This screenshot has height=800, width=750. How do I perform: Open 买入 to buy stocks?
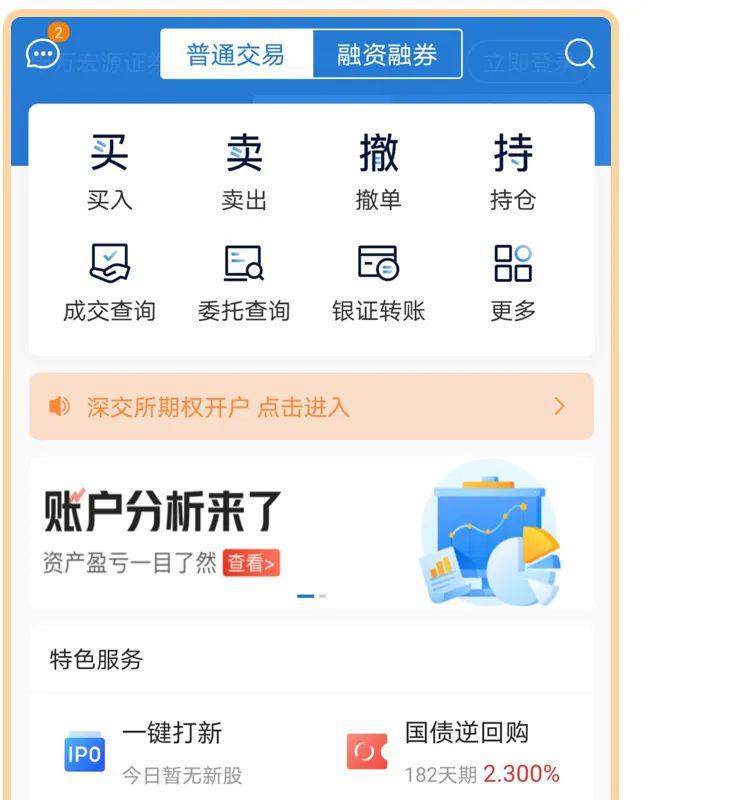[x=109, y=172]
